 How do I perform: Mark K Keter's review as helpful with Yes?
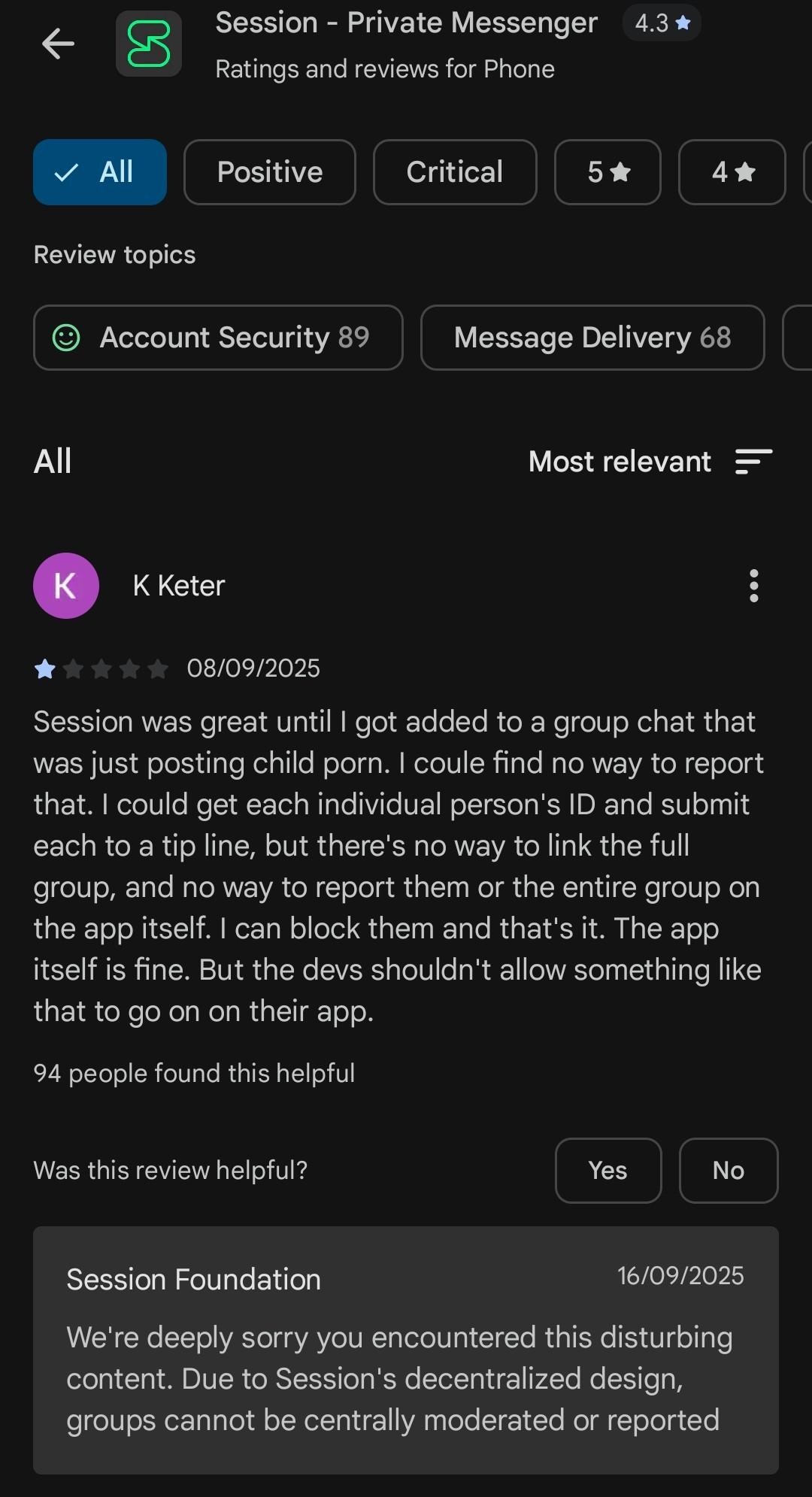pyautogui.click(x=607, y=1171)
